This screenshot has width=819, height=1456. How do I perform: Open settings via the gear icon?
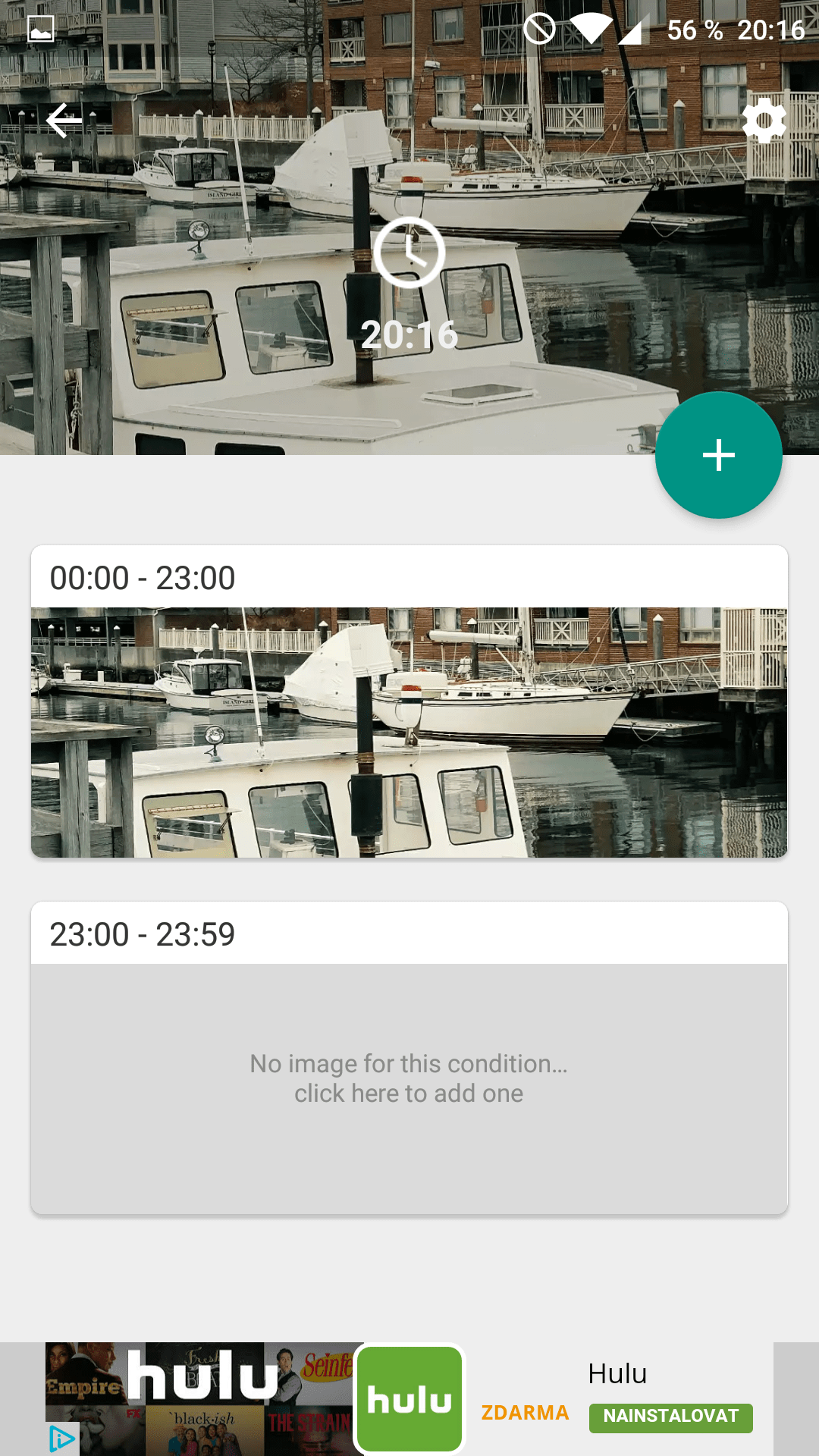click(764, 121)
